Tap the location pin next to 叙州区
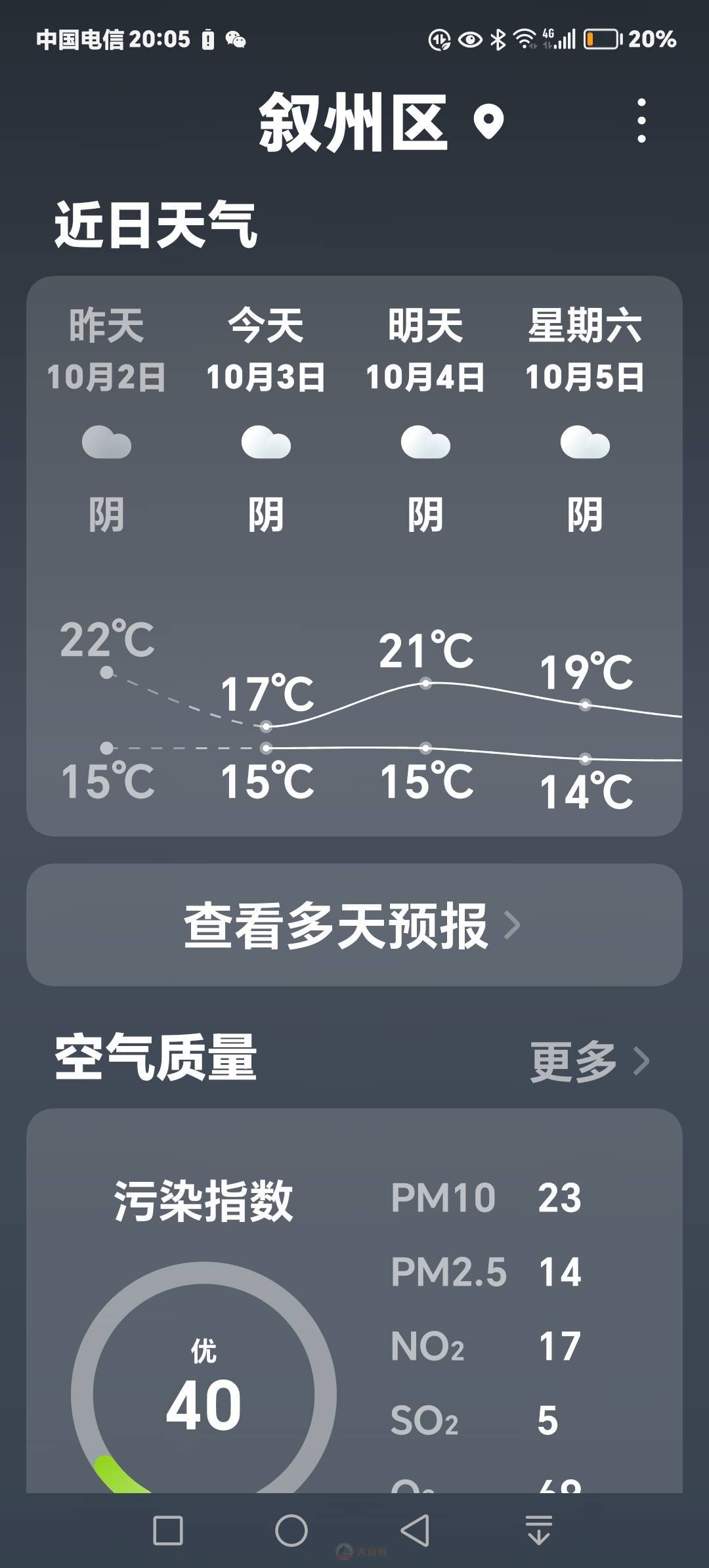709x1568 pixels. pos(488,122)
